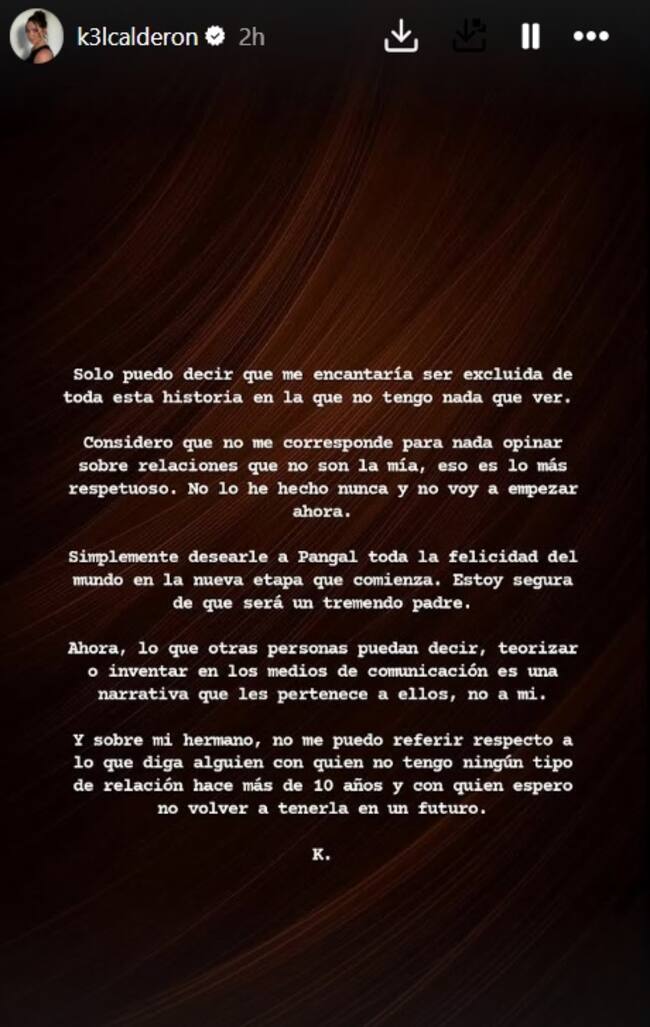Open the three-dot overflow menu

pyautogui.click(x=591, y=37)
